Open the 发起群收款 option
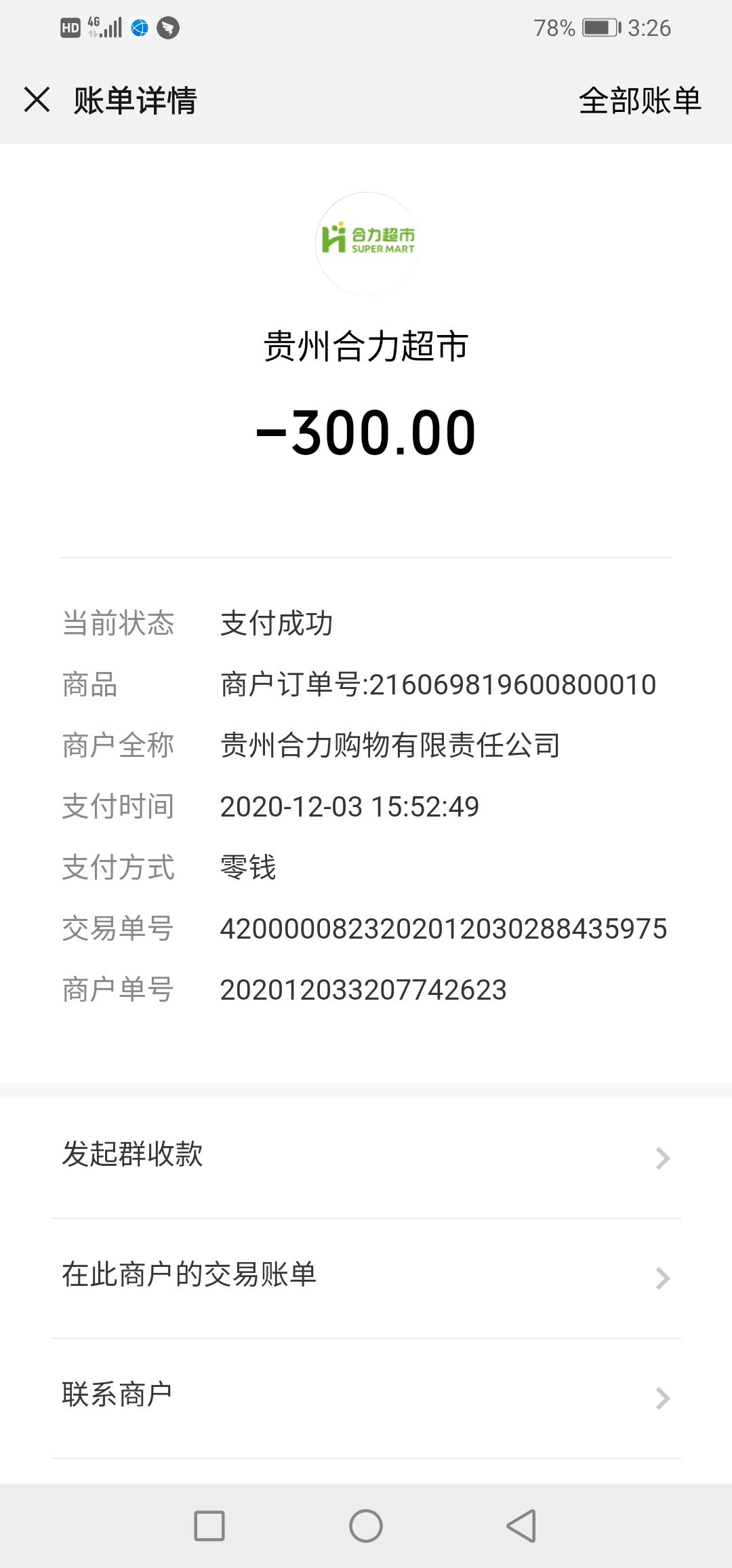 366,1156
